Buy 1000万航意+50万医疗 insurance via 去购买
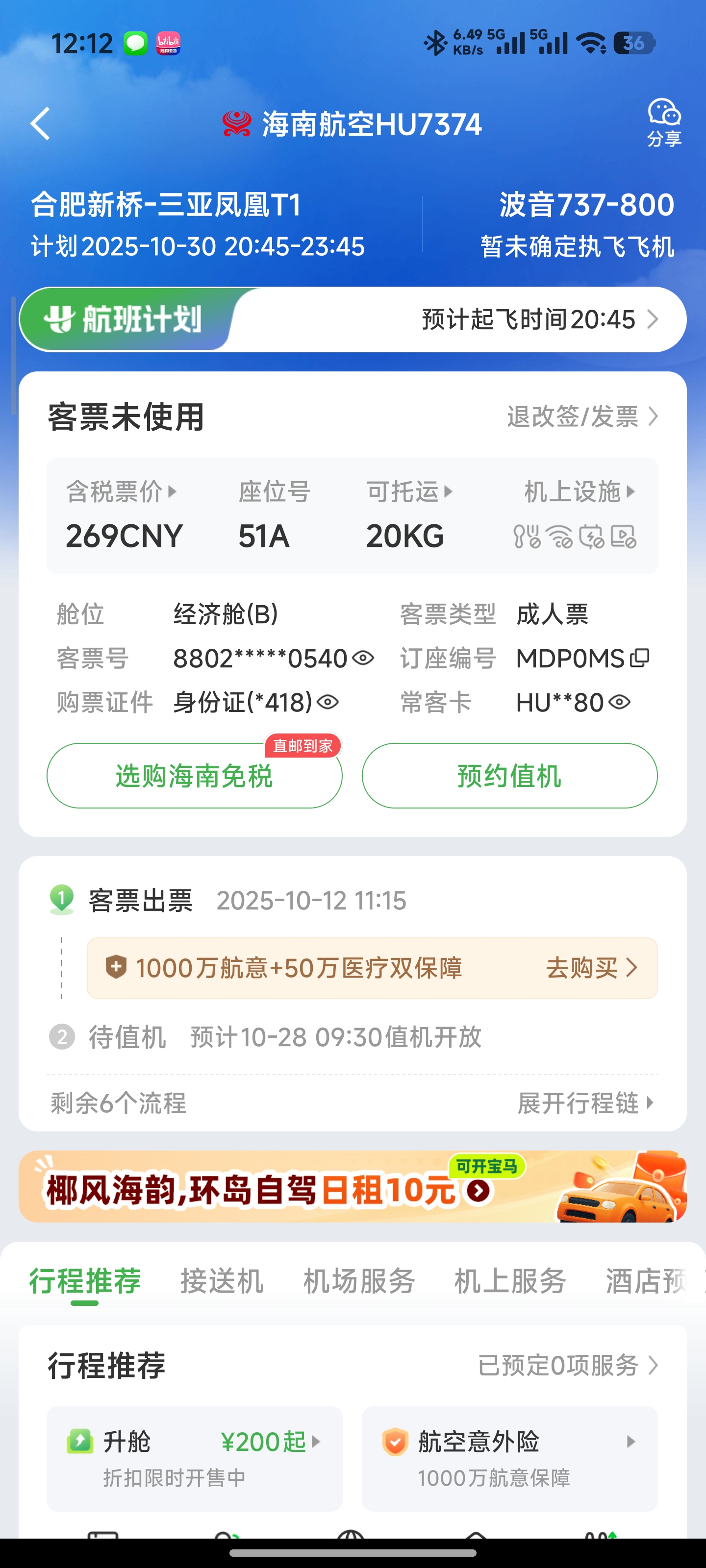706x1568 pixels. tap(591, 968)
